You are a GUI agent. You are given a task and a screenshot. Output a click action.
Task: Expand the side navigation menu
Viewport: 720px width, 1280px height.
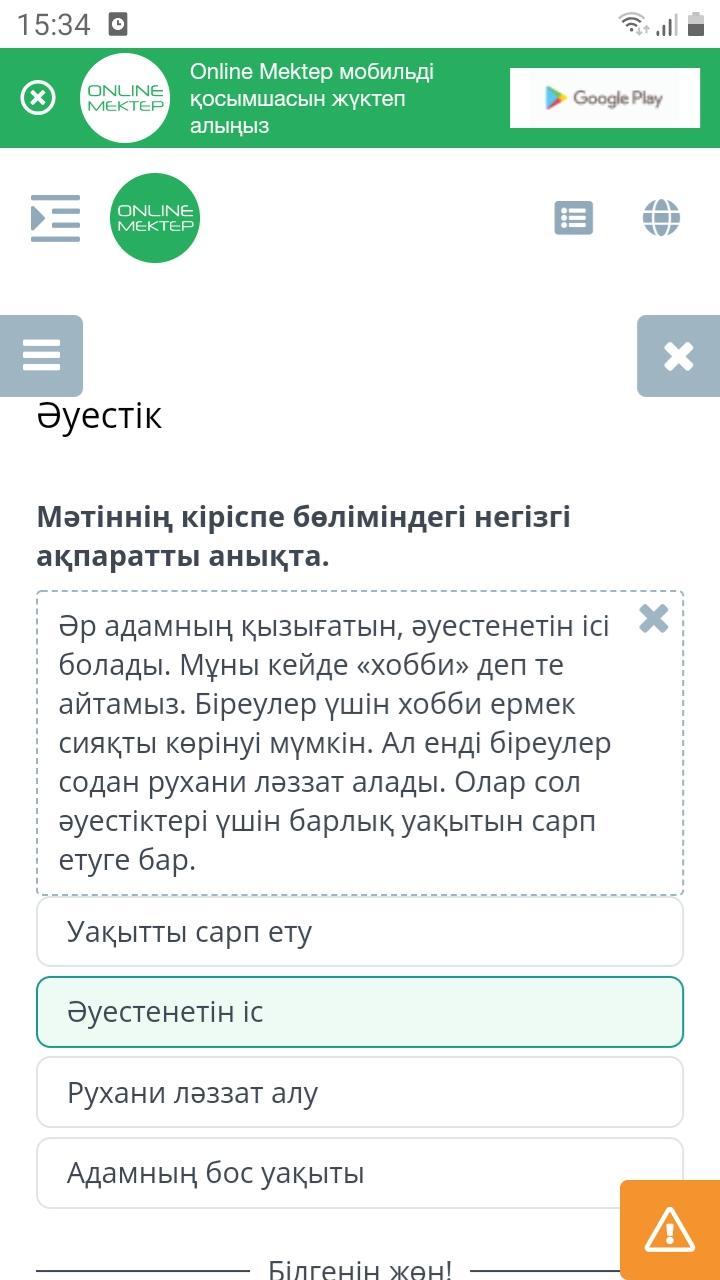(x=55, y=218)
